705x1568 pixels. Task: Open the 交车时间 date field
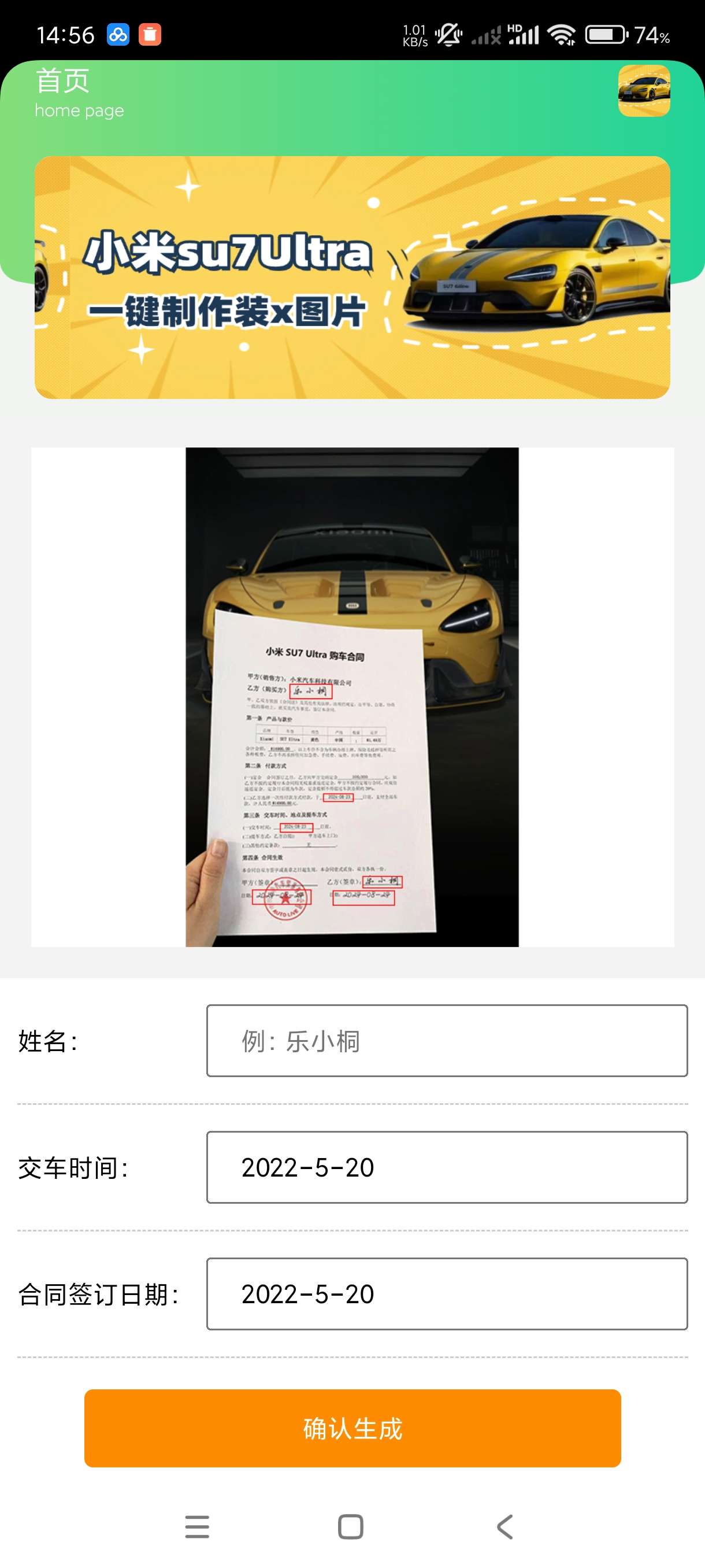[x=447, y=1167]
